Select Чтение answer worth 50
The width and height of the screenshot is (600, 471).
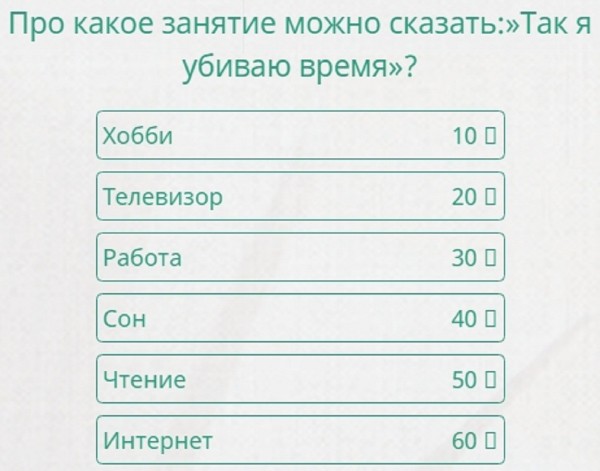(300, 380)
